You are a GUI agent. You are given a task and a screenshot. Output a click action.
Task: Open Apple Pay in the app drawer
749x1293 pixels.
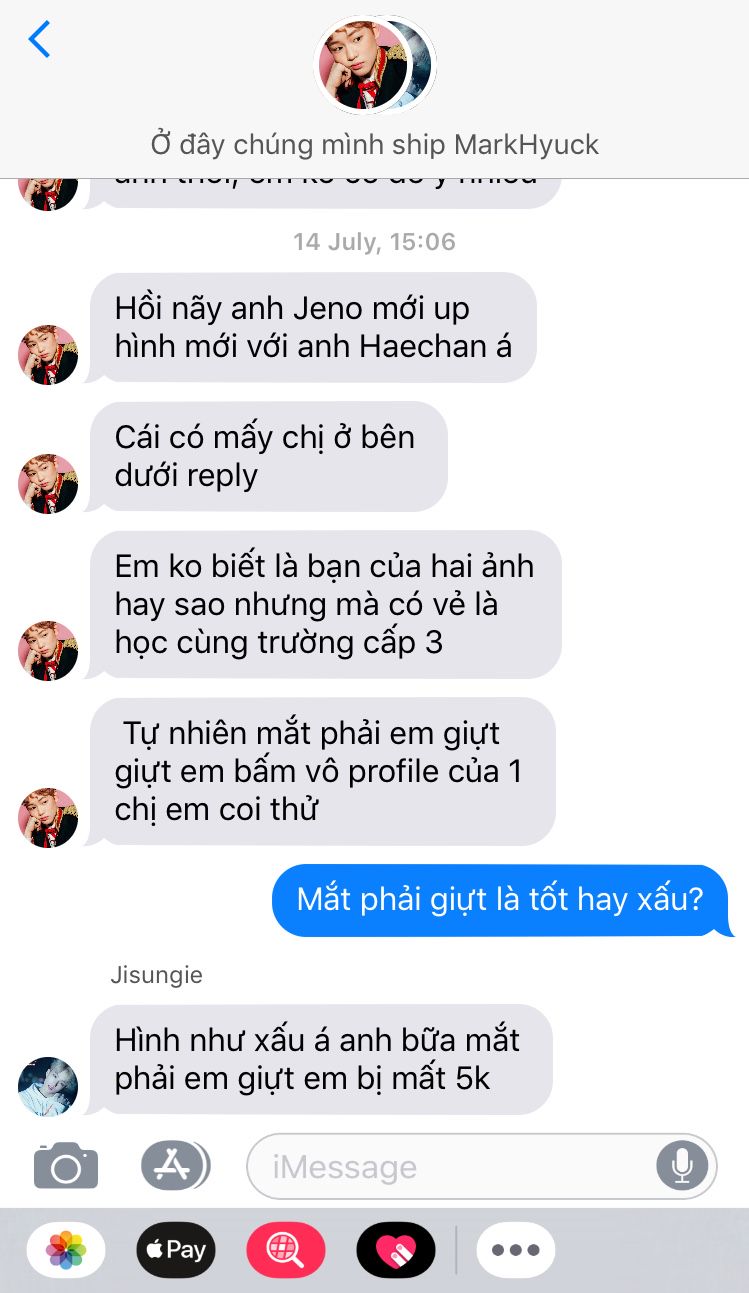click(x=176, y=1250)
